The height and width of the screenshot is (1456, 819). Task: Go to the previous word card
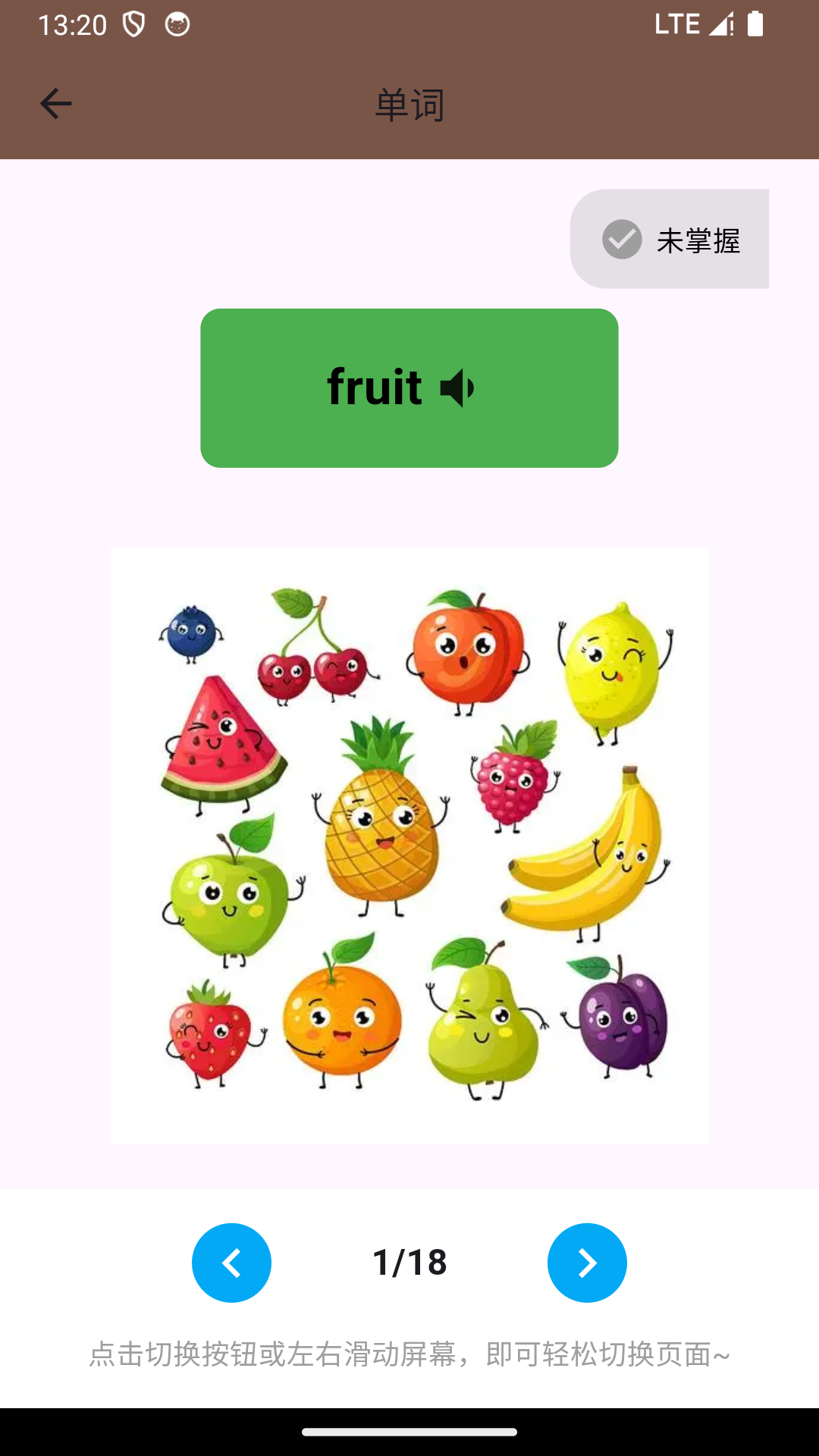coord(231,1263)
